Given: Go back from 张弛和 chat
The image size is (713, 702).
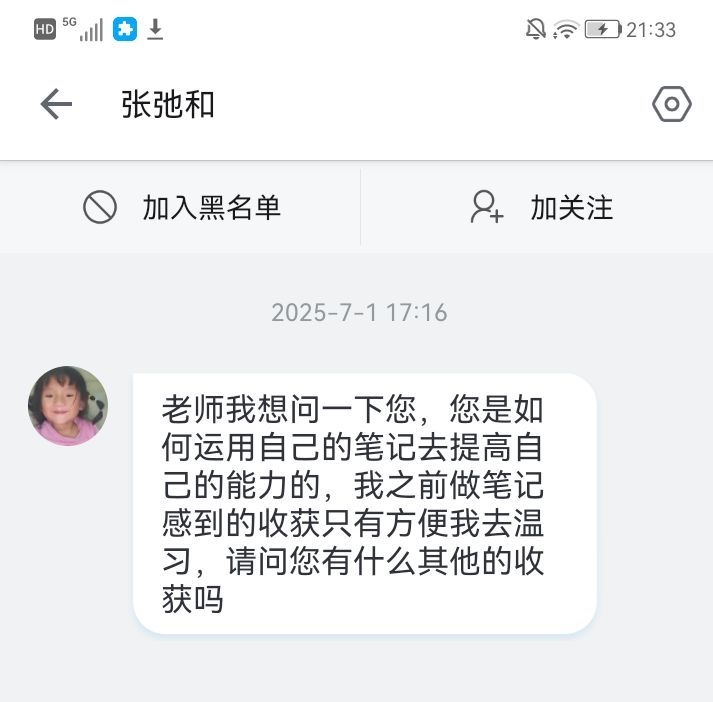Looking at the screenshot, I should (x=56, y=104).
